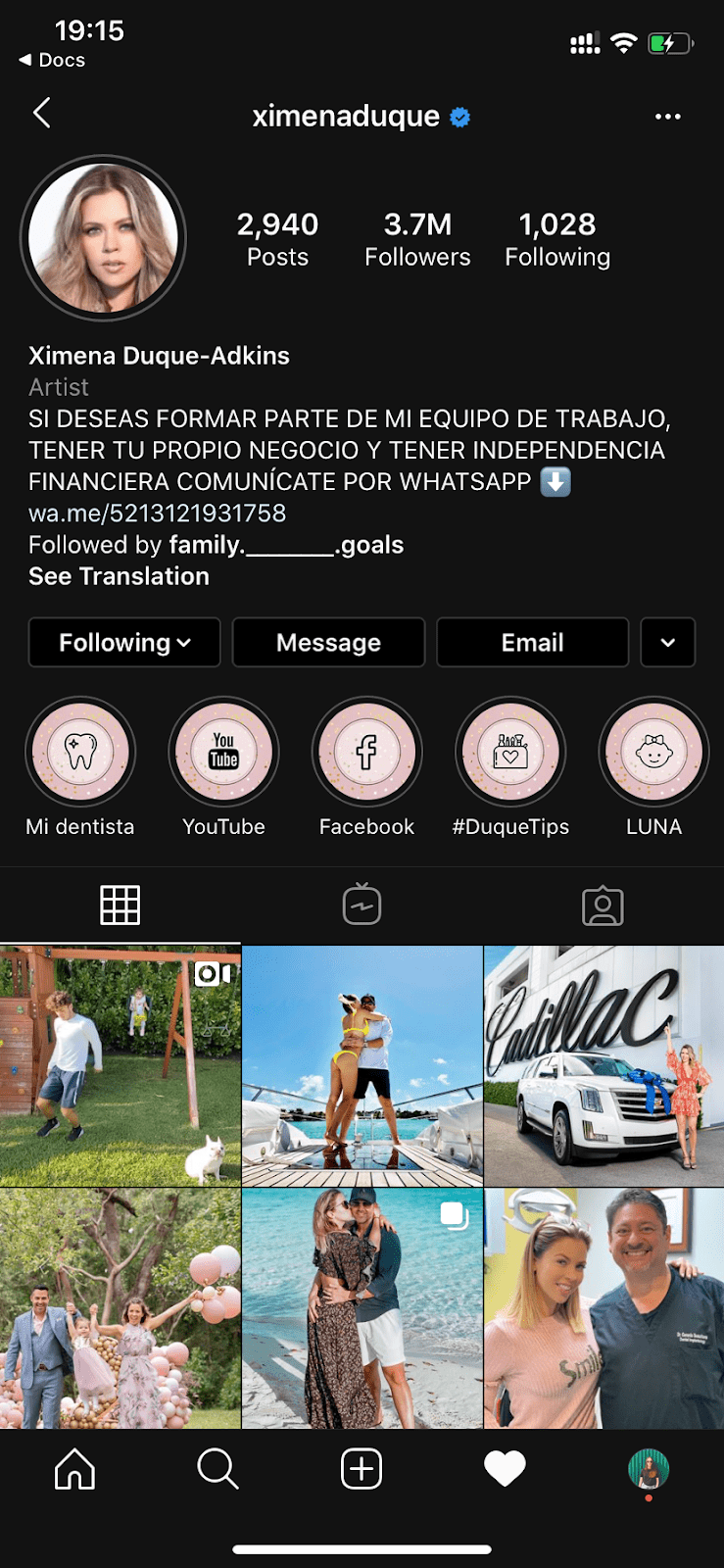Viewport: 724px width, 1568px height.
Task: Go back using the top-left arrow
Action: 41,114
